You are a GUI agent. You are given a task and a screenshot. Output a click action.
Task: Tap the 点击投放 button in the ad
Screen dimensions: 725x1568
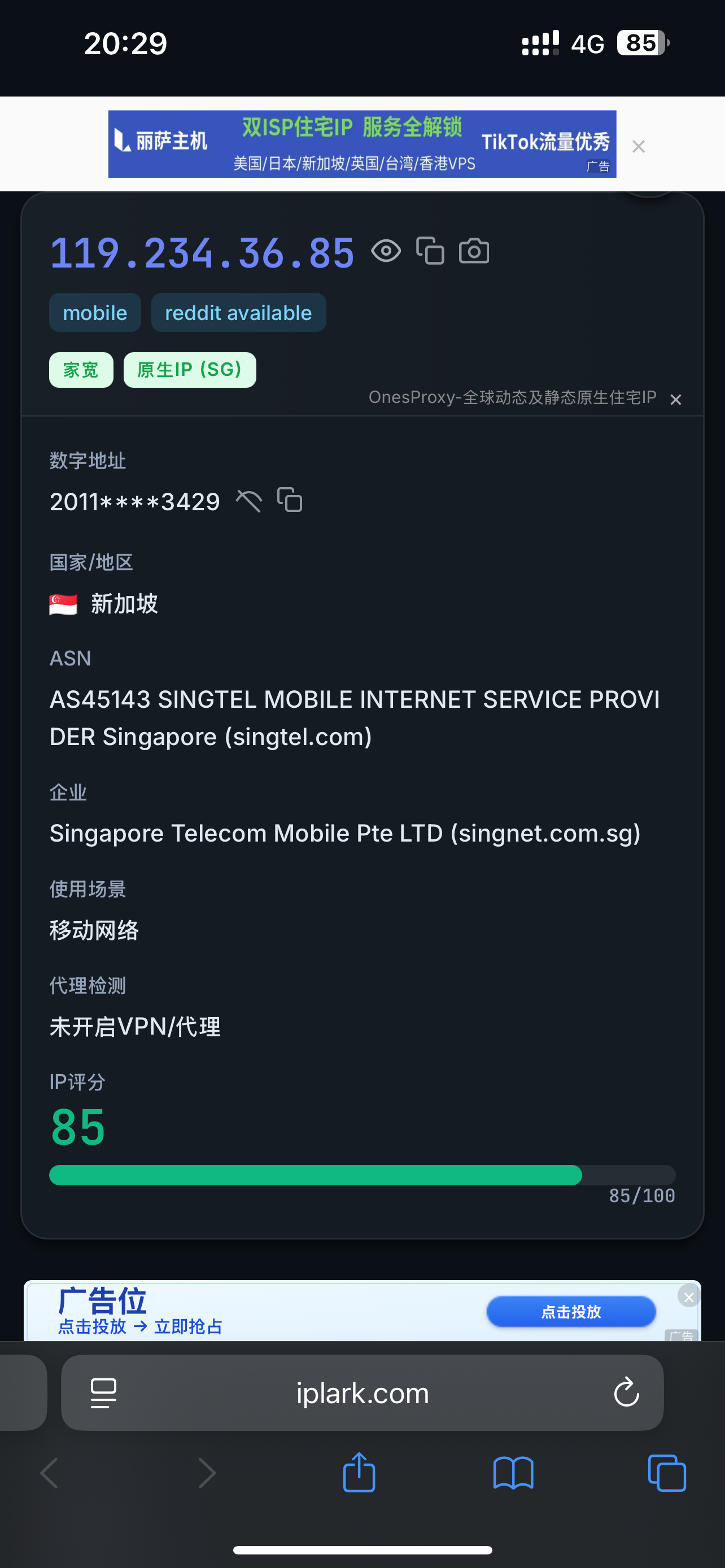[x=570, y=1311]
